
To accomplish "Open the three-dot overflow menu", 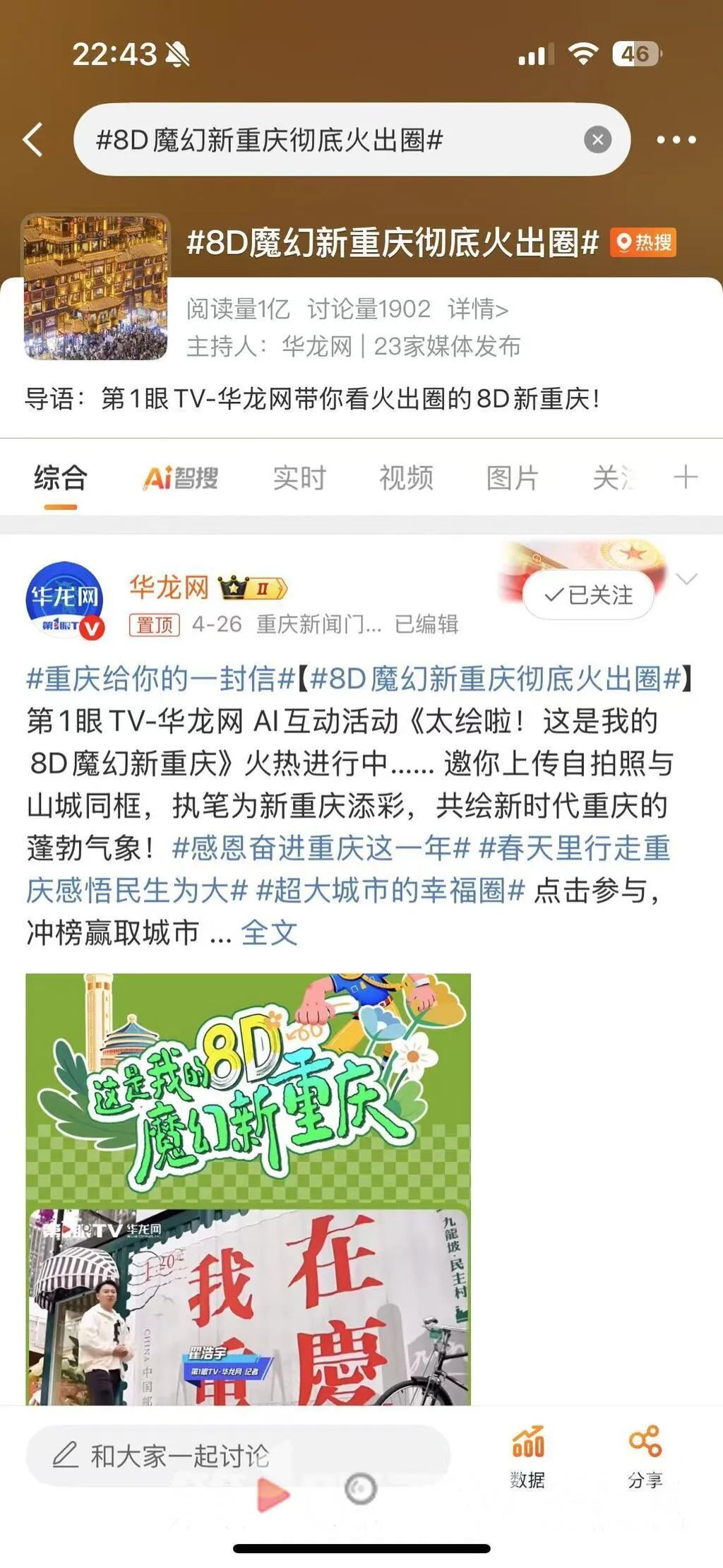I will pos(676,140).
